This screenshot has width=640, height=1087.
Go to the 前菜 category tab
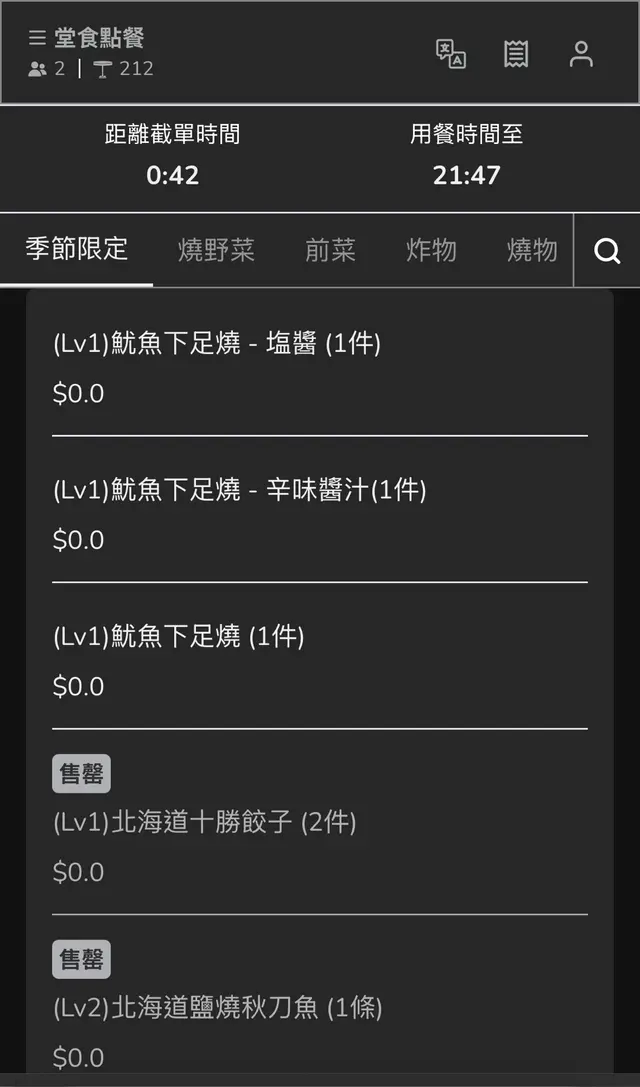pyautogui.click(x=330, y=250)
